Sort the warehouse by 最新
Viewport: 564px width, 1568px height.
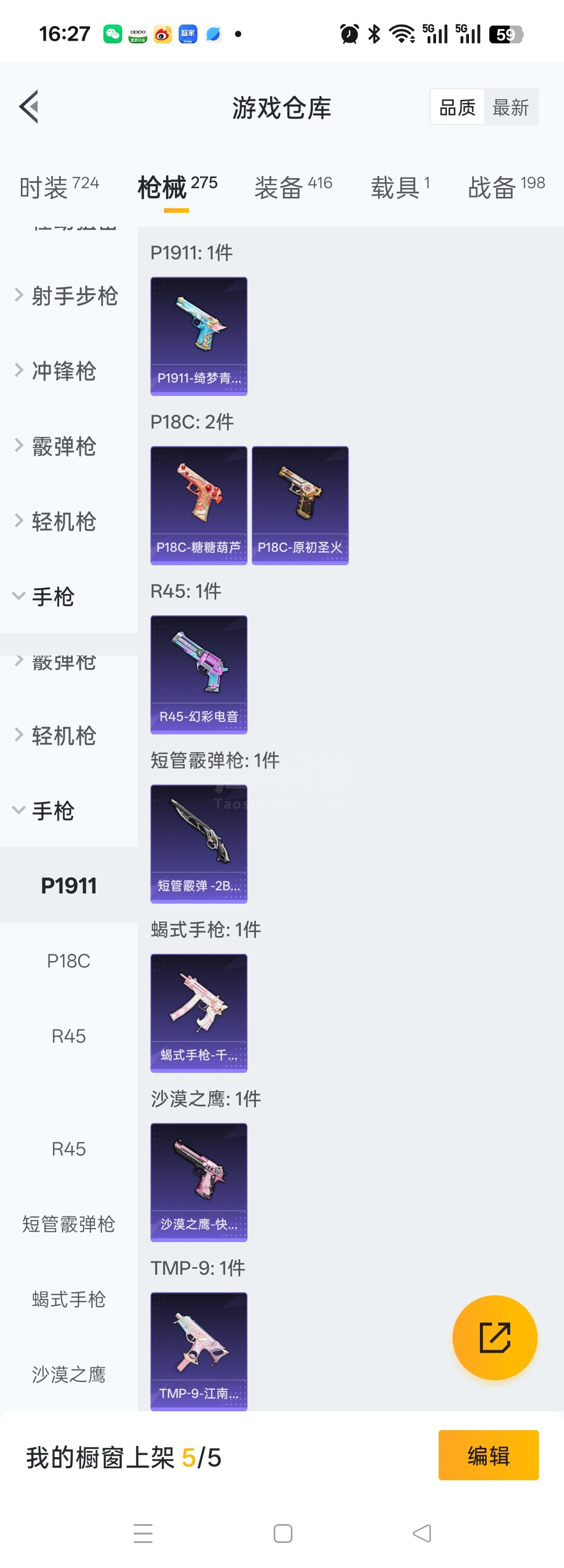(x=510, y=108)
